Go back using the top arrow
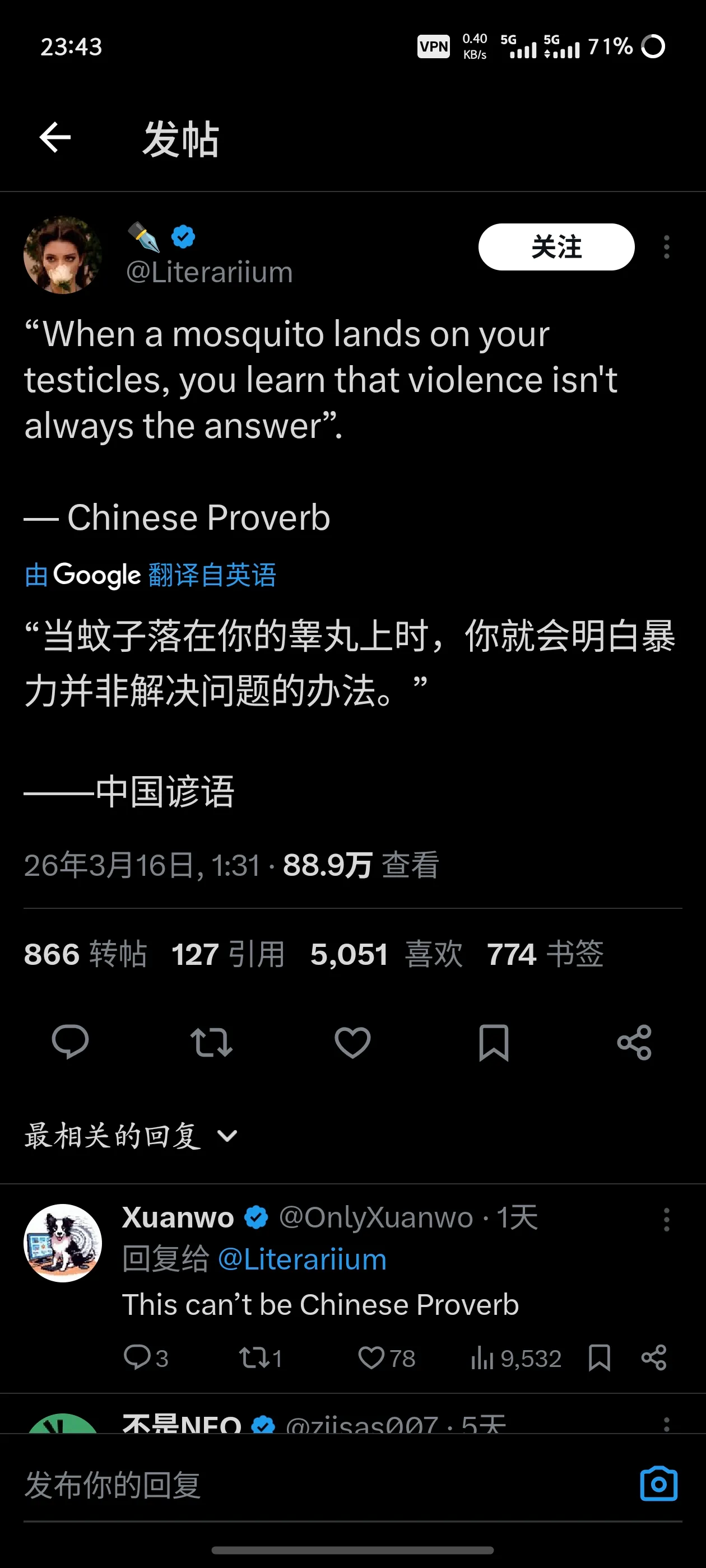 click(x=55, y=138)
